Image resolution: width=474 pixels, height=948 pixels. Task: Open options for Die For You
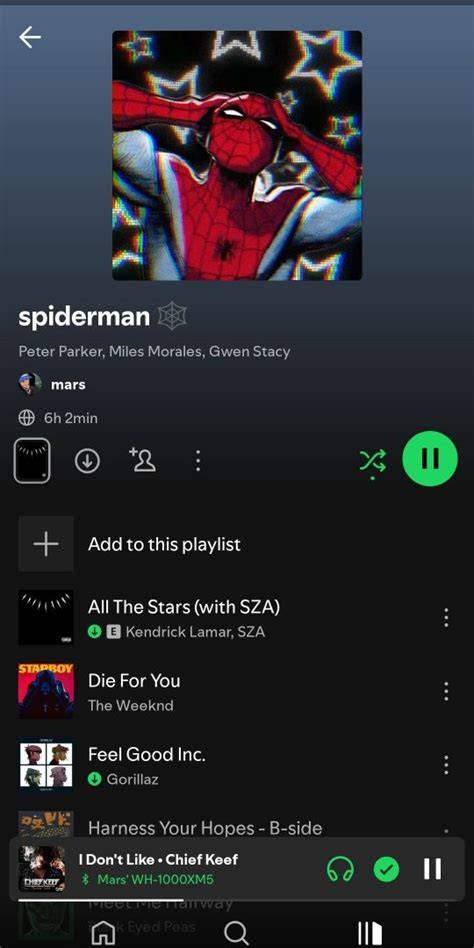tap(446, 691)
